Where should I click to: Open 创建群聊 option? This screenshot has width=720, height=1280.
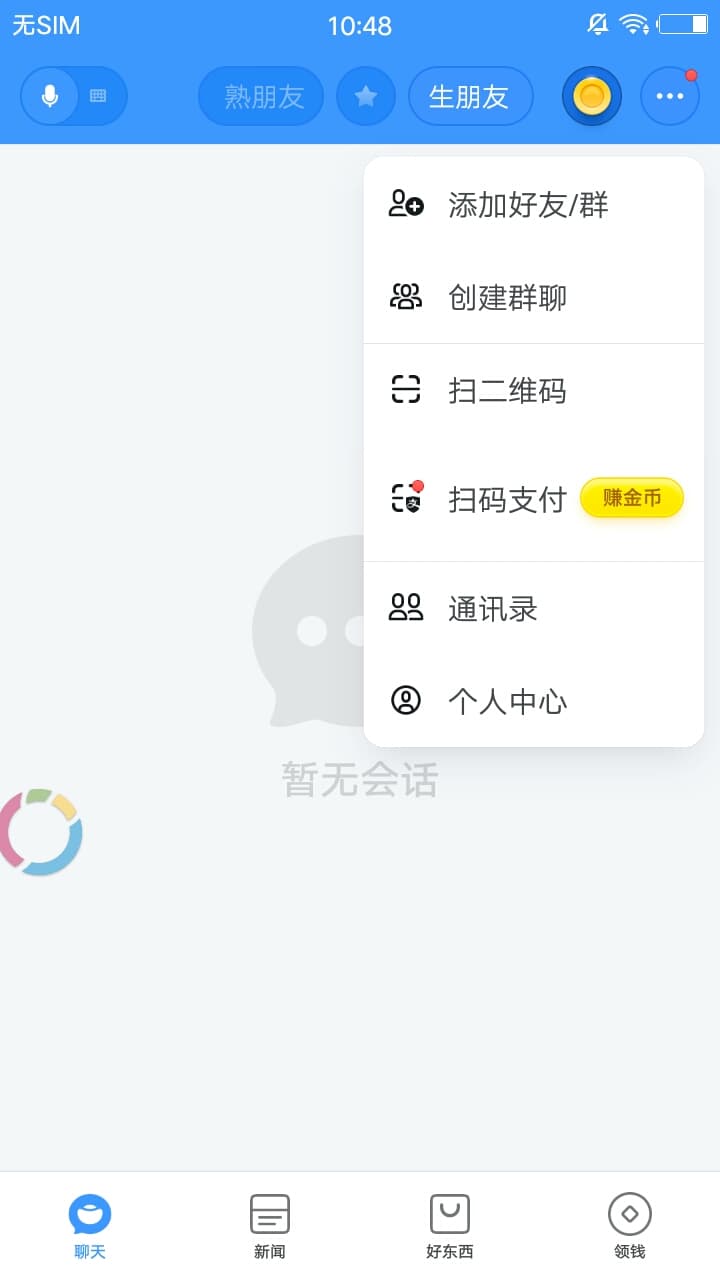pos(507,297)
